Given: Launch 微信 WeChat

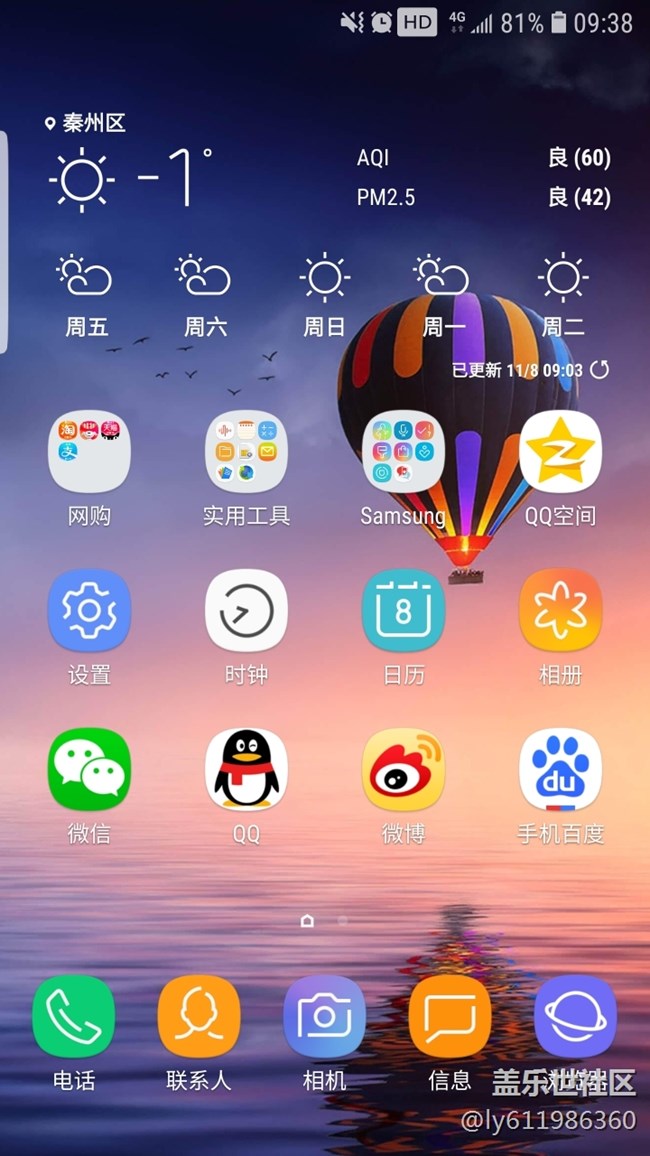Looking at the screenshot, I should point(89,768).
